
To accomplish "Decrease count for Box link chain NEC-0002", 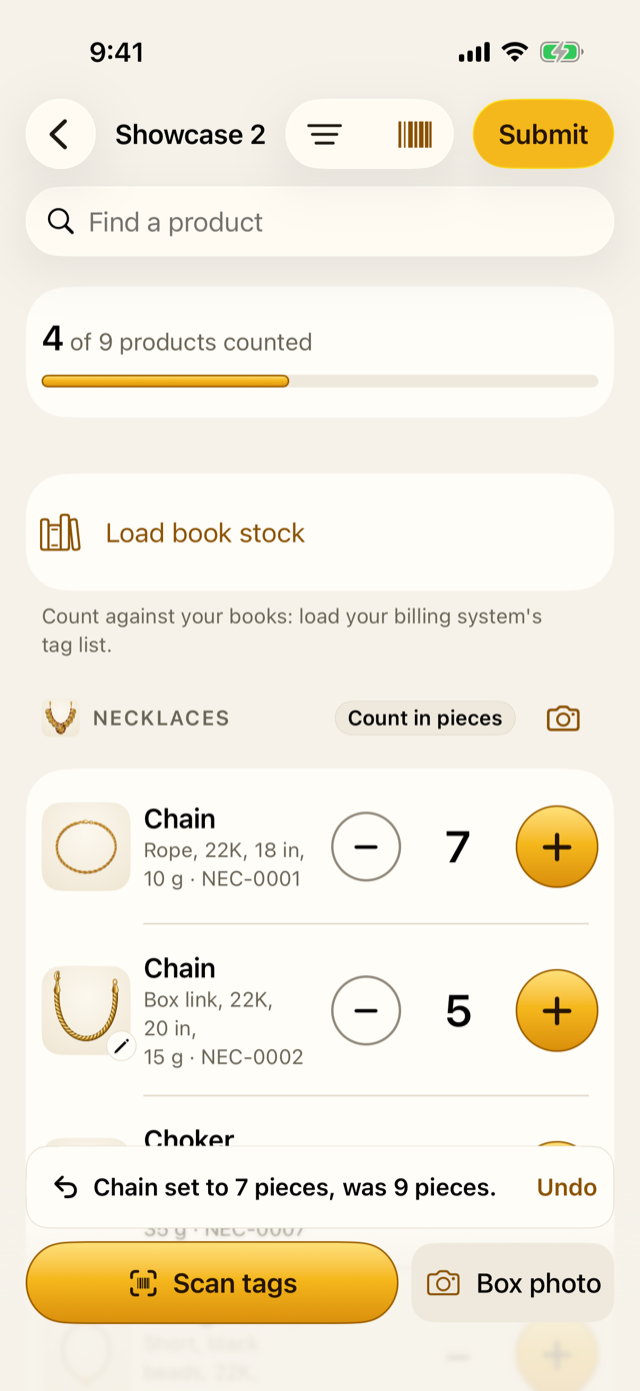I will click(366, 1011).
